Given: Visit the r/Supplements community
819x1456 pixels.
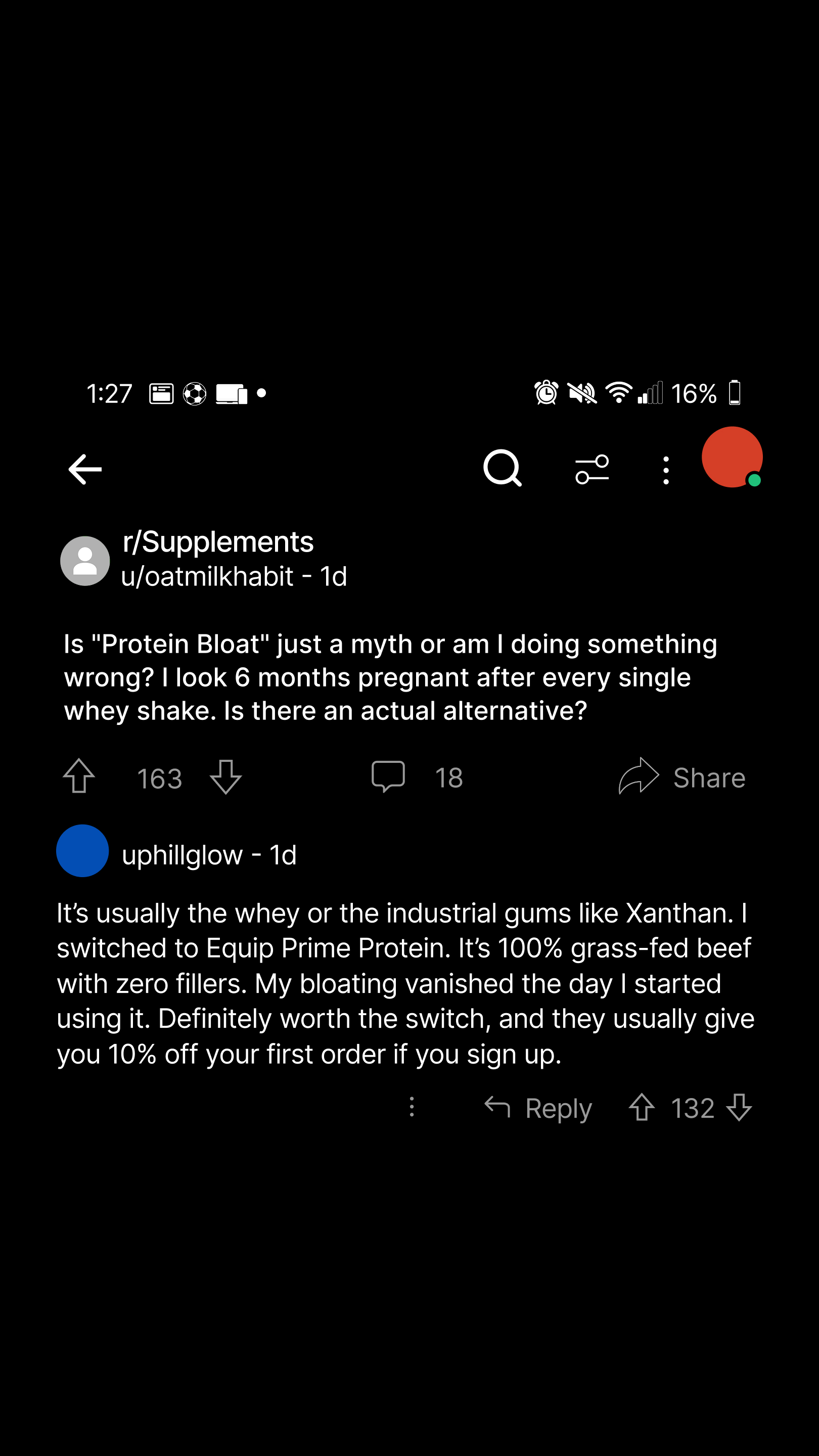Looking at the screenshot, I should pyautogui.click(x=217, y=541).
